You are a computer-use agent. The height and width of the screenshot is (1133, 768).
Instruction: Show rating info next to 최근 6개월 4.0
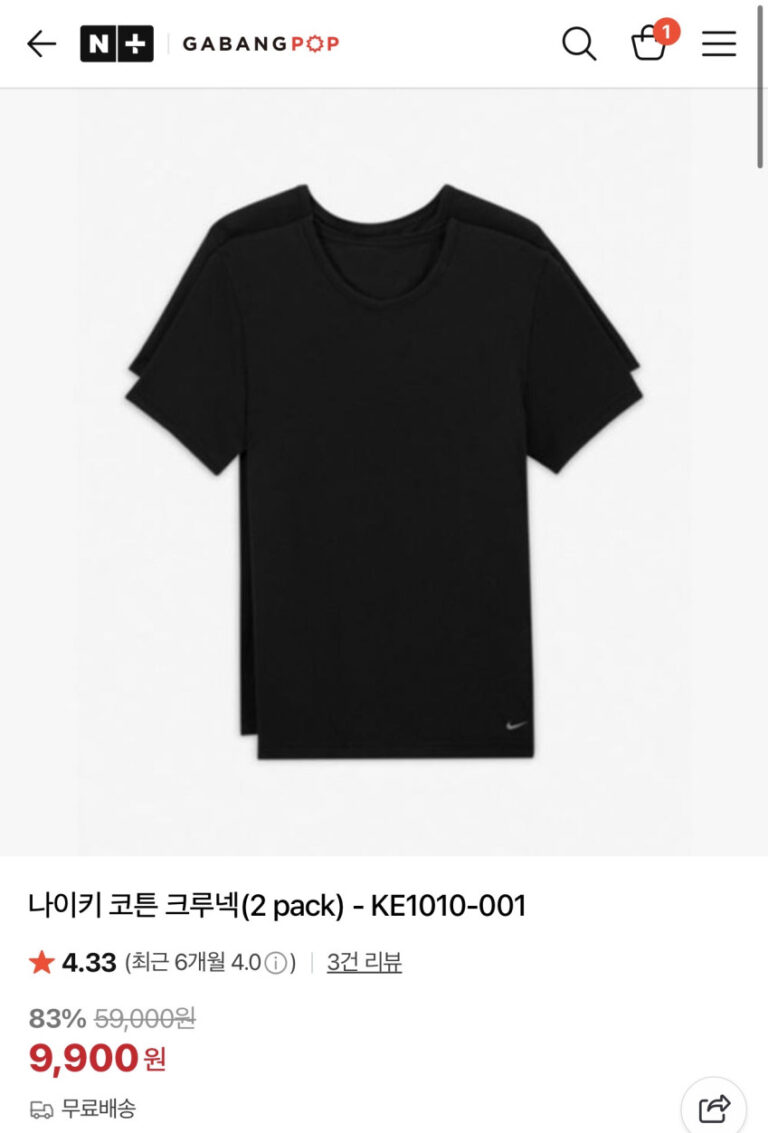click(280, 963)
